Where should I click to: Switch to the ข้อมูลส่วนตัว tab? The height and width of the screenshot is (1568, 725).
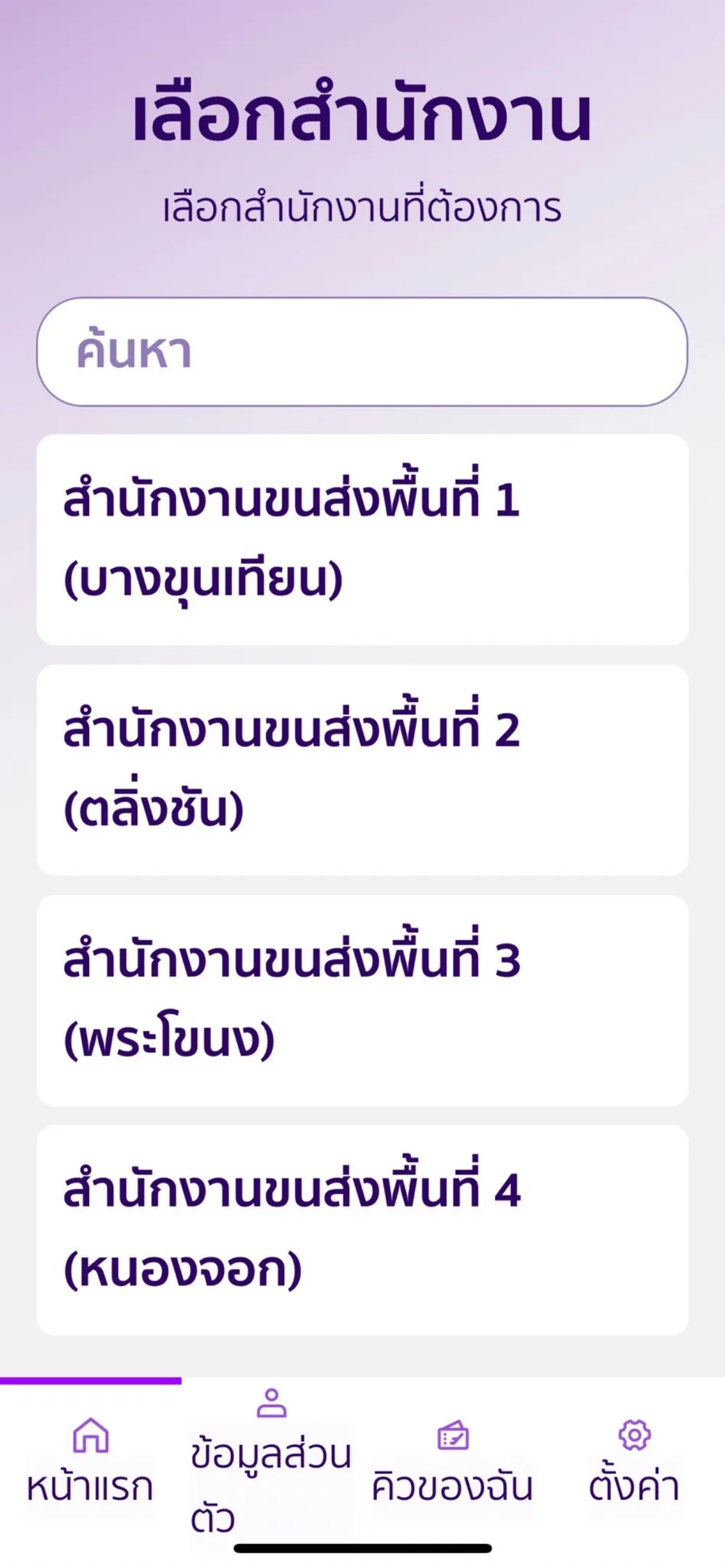click(x=271, y=1462)
